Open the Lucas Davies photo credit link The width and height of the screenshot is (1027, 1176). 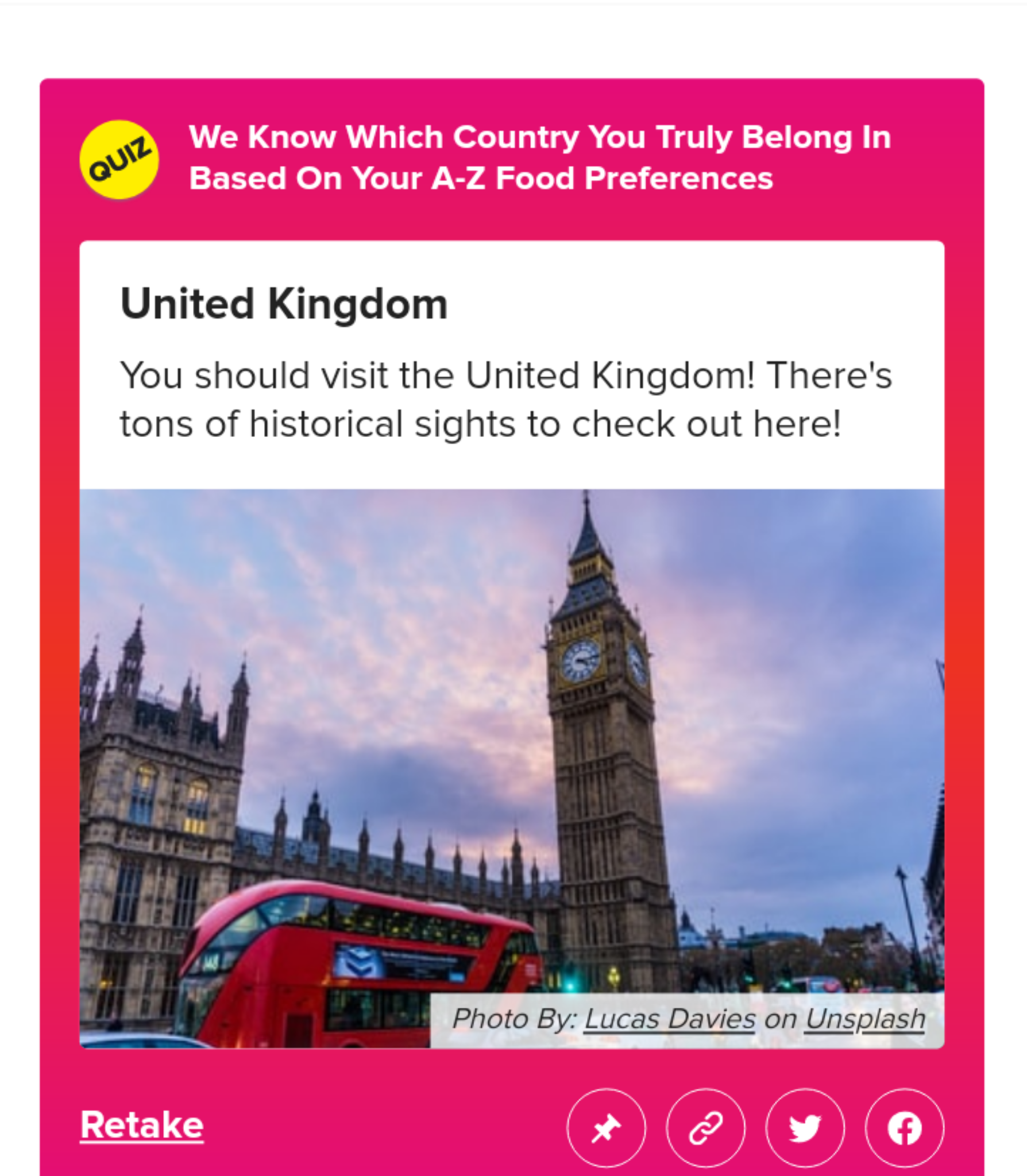[669, 1019]
